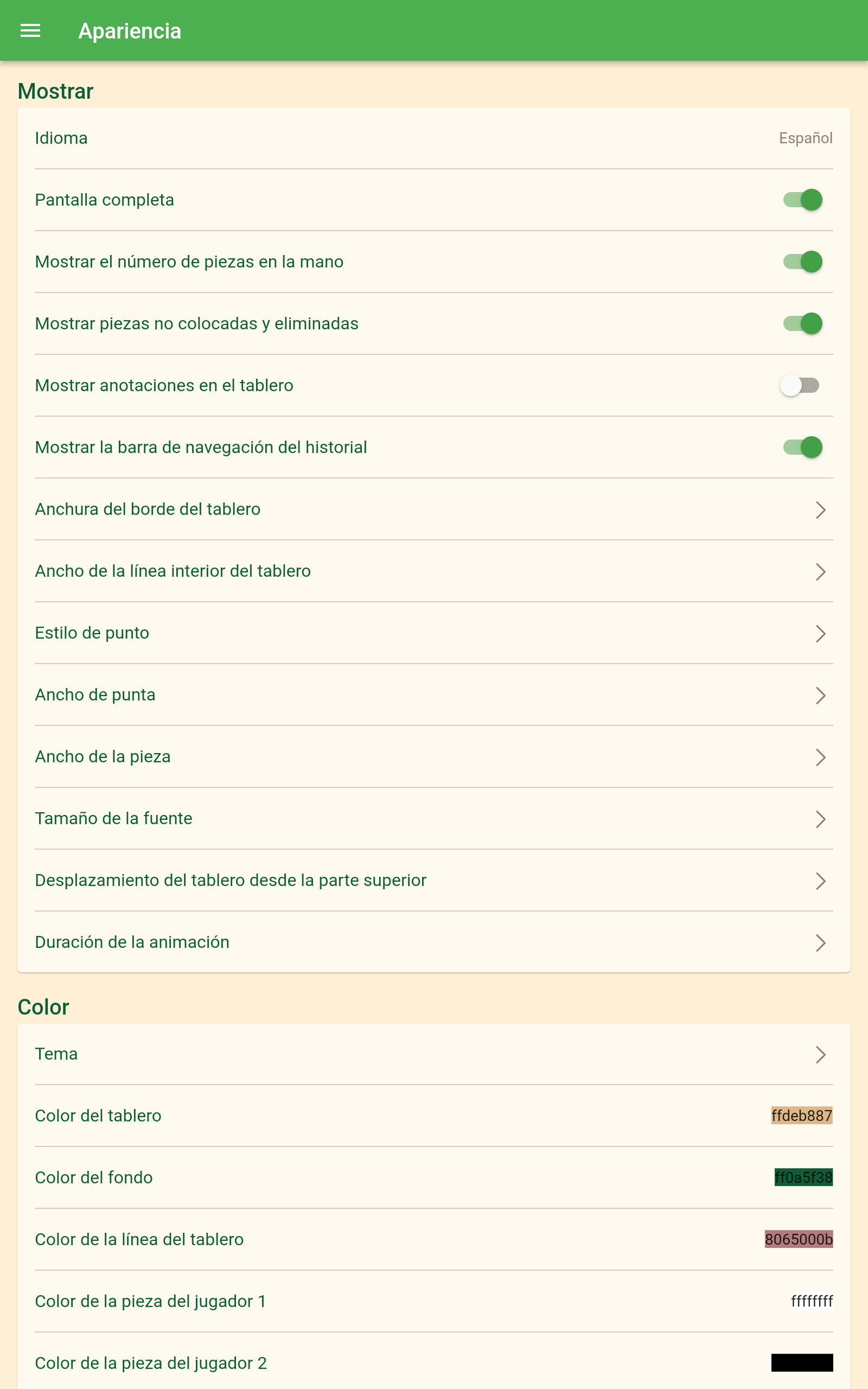Turn off Mostrar piezas no colocadas y eliminadas

click(x=802, y=324)
